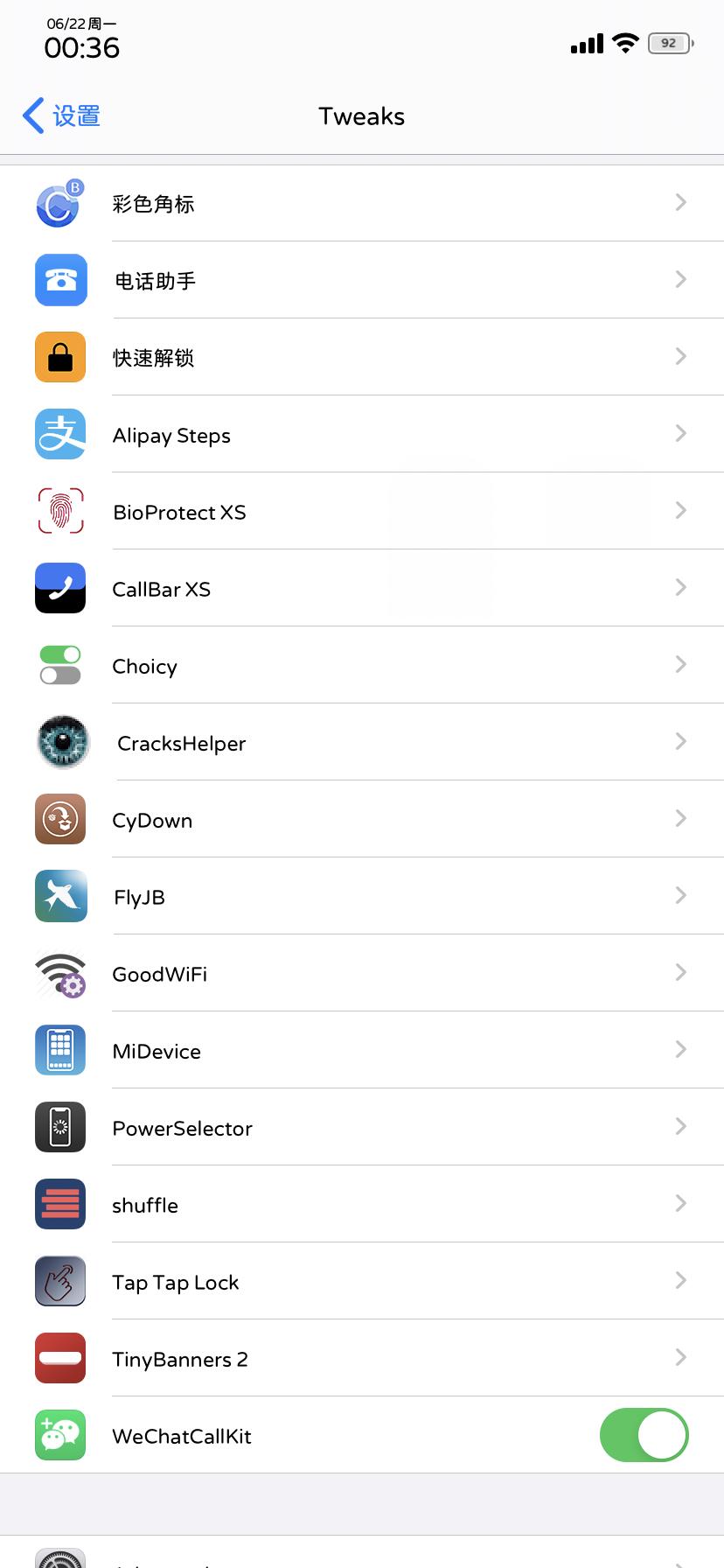Open 彩色角标 settings
724x1568 pixels.
point(361,204)
